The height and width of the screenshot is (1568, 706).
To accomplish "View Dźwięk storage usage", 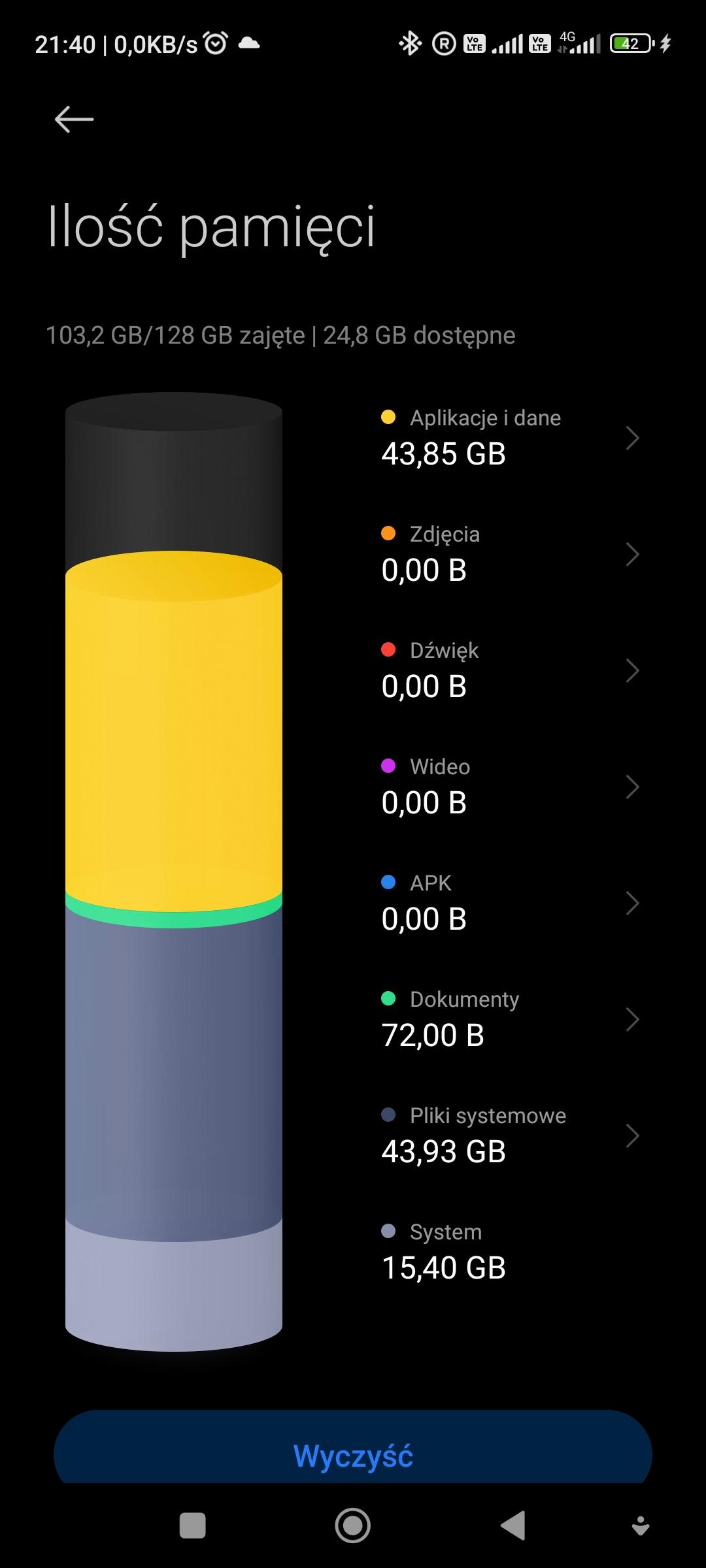I will (510, 670).
